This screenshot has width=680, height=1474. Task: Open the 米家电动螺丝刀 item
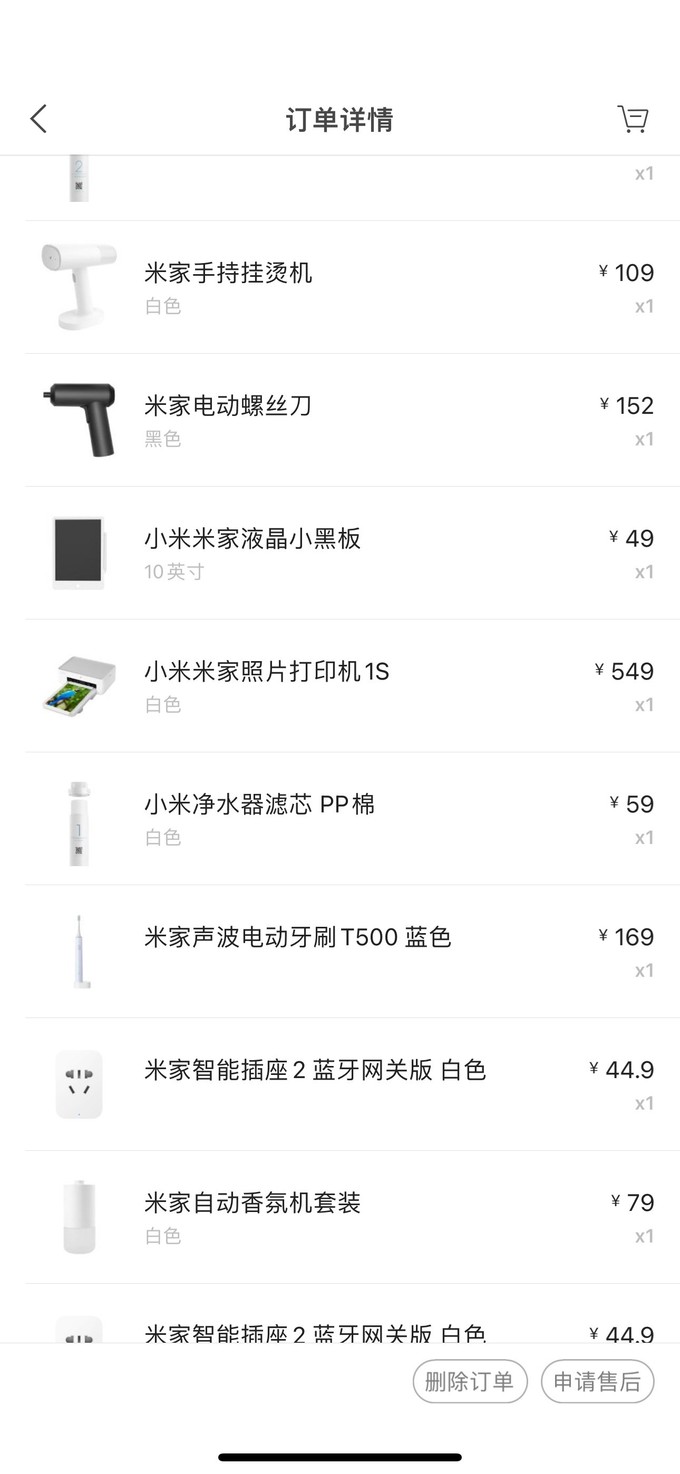coord(228,406)
